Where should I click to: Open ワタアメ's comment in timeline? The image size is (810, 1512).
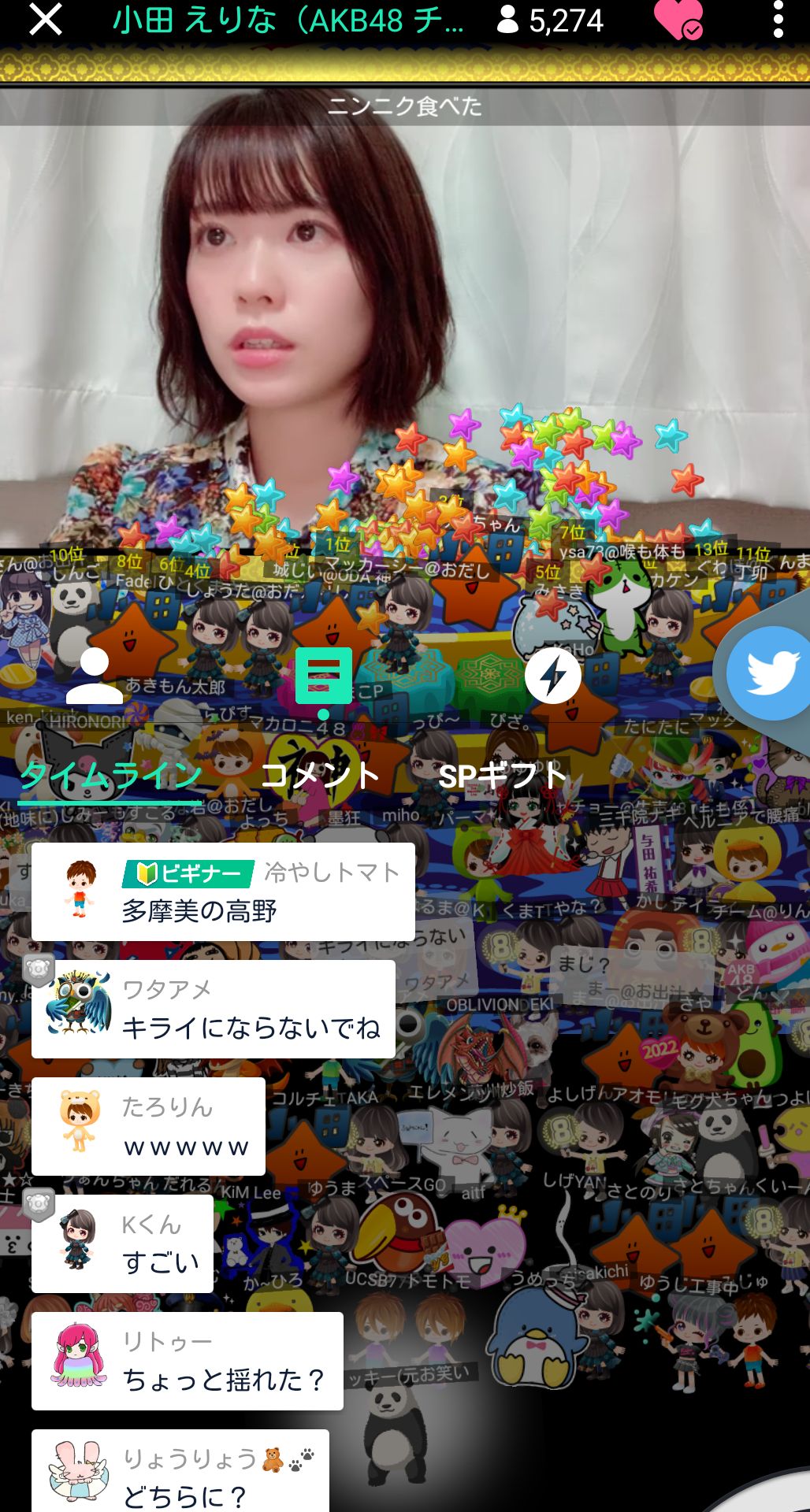213,1009
